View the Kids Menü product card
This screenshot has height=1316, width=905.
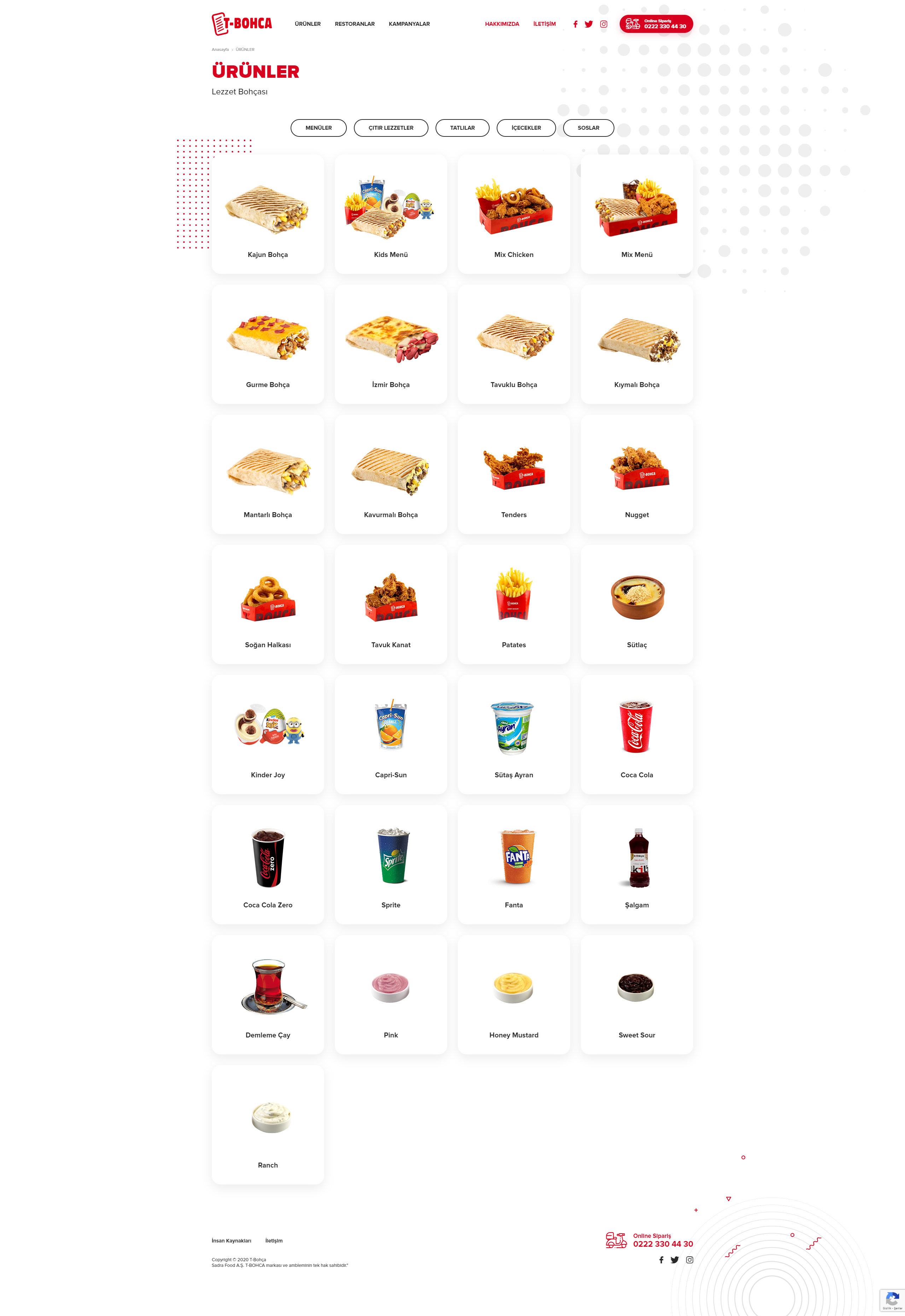[x=391, y=214]
